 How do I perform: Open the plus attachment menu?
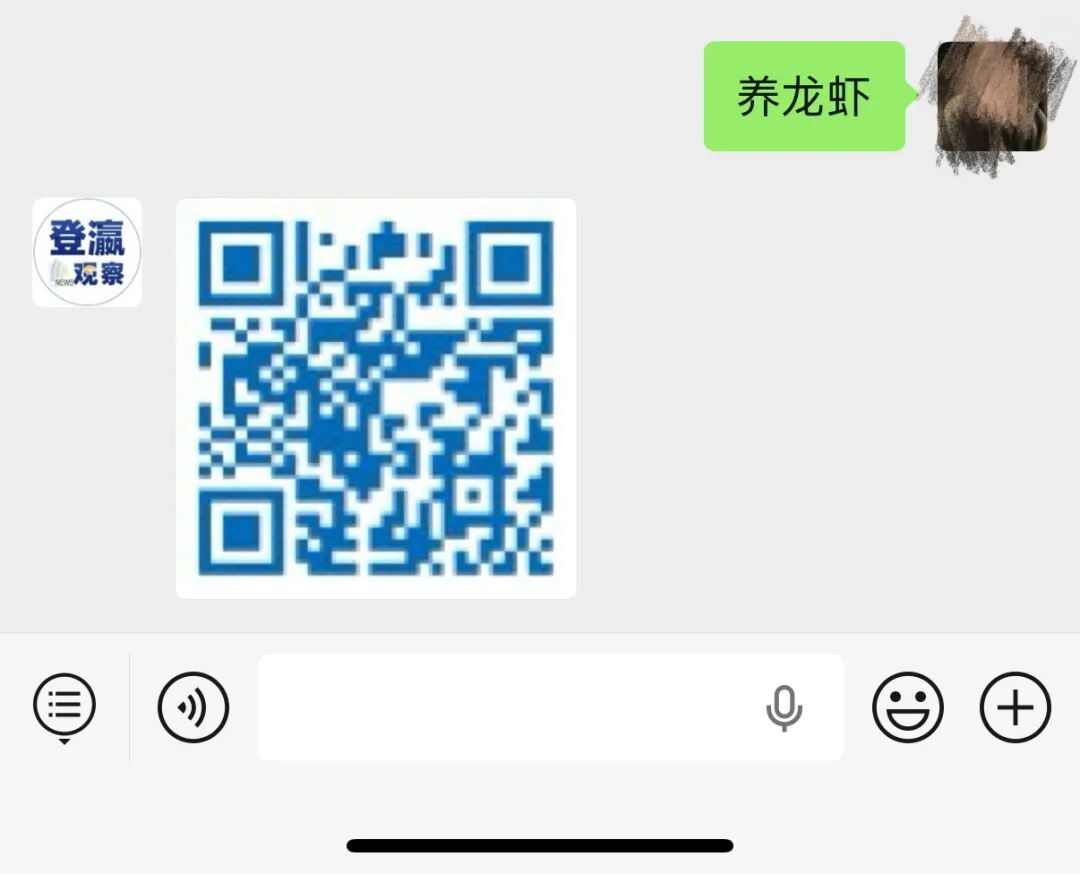(1015, 708)
